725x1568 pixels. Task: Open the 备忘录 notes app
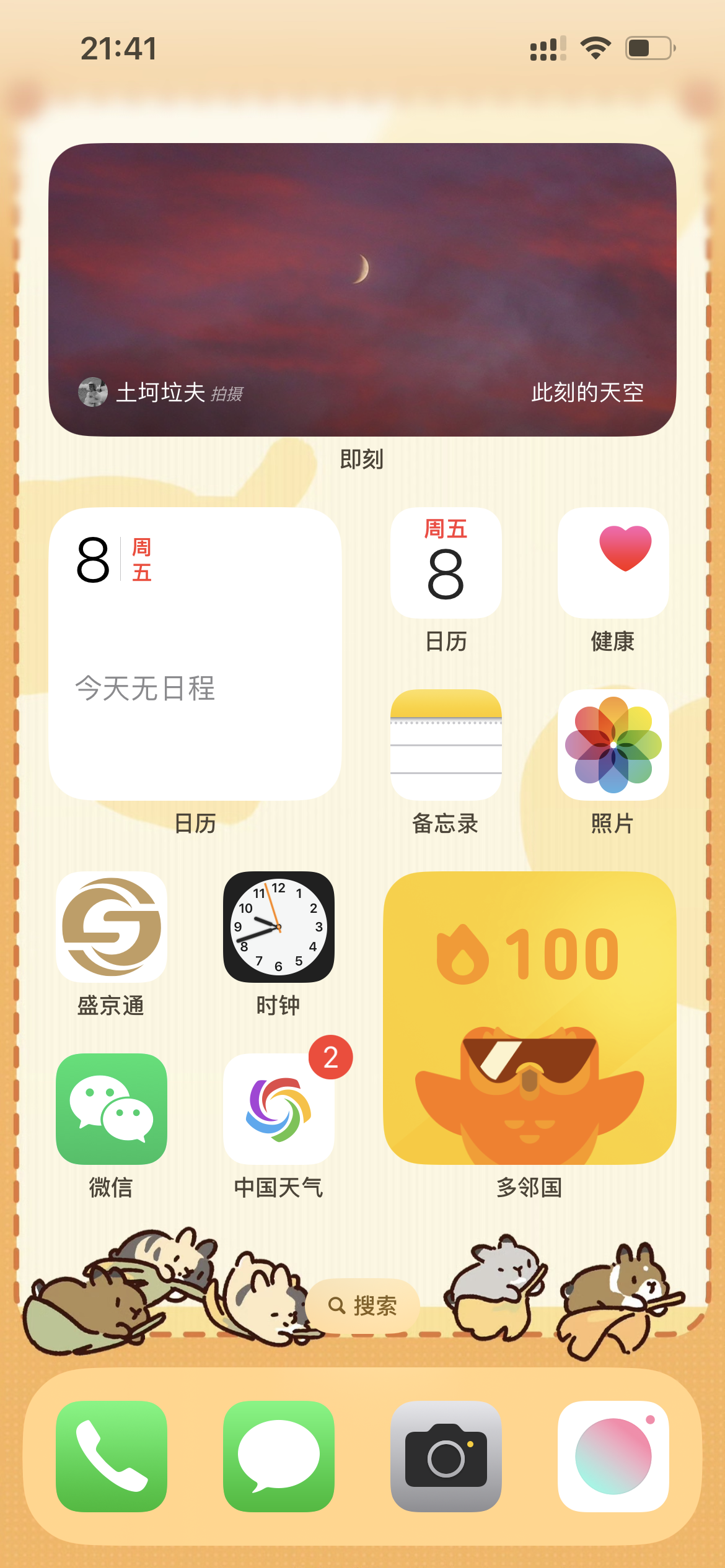click(x=446, y=745)
